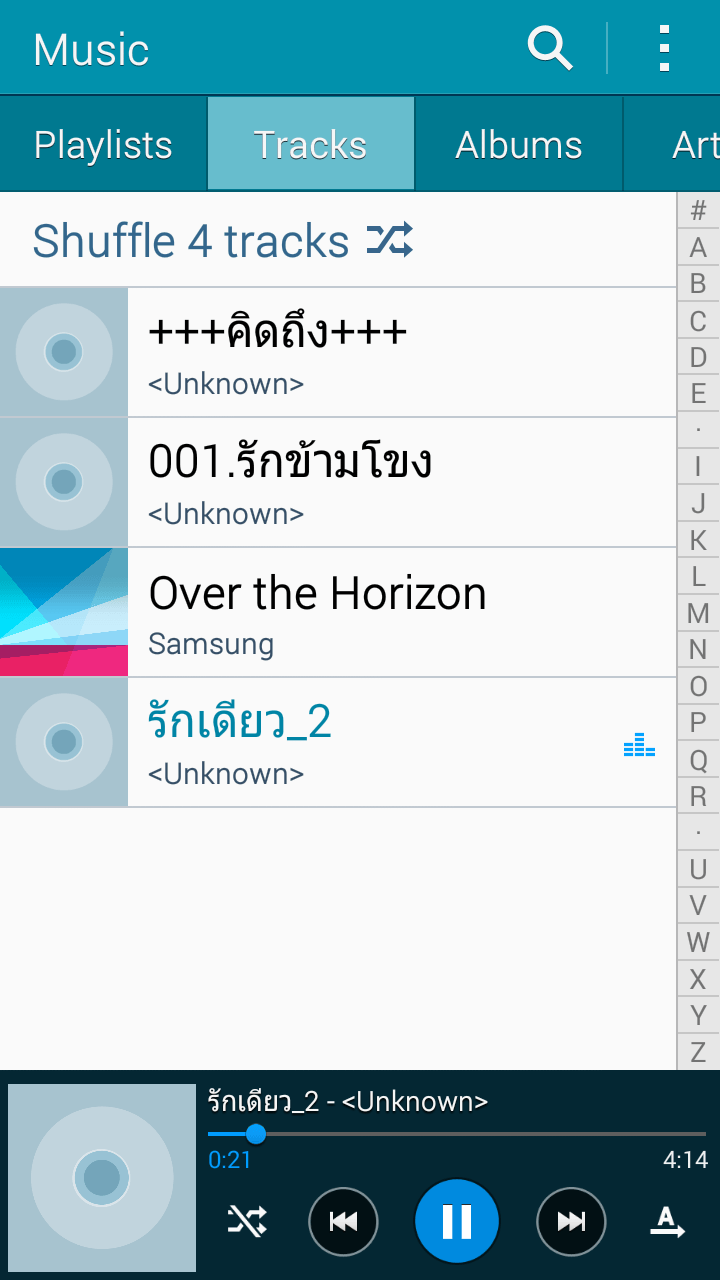Viewport: 720px width, 1280px height.
Task: Switch to the Albums tab
Action: click(518, 145)
